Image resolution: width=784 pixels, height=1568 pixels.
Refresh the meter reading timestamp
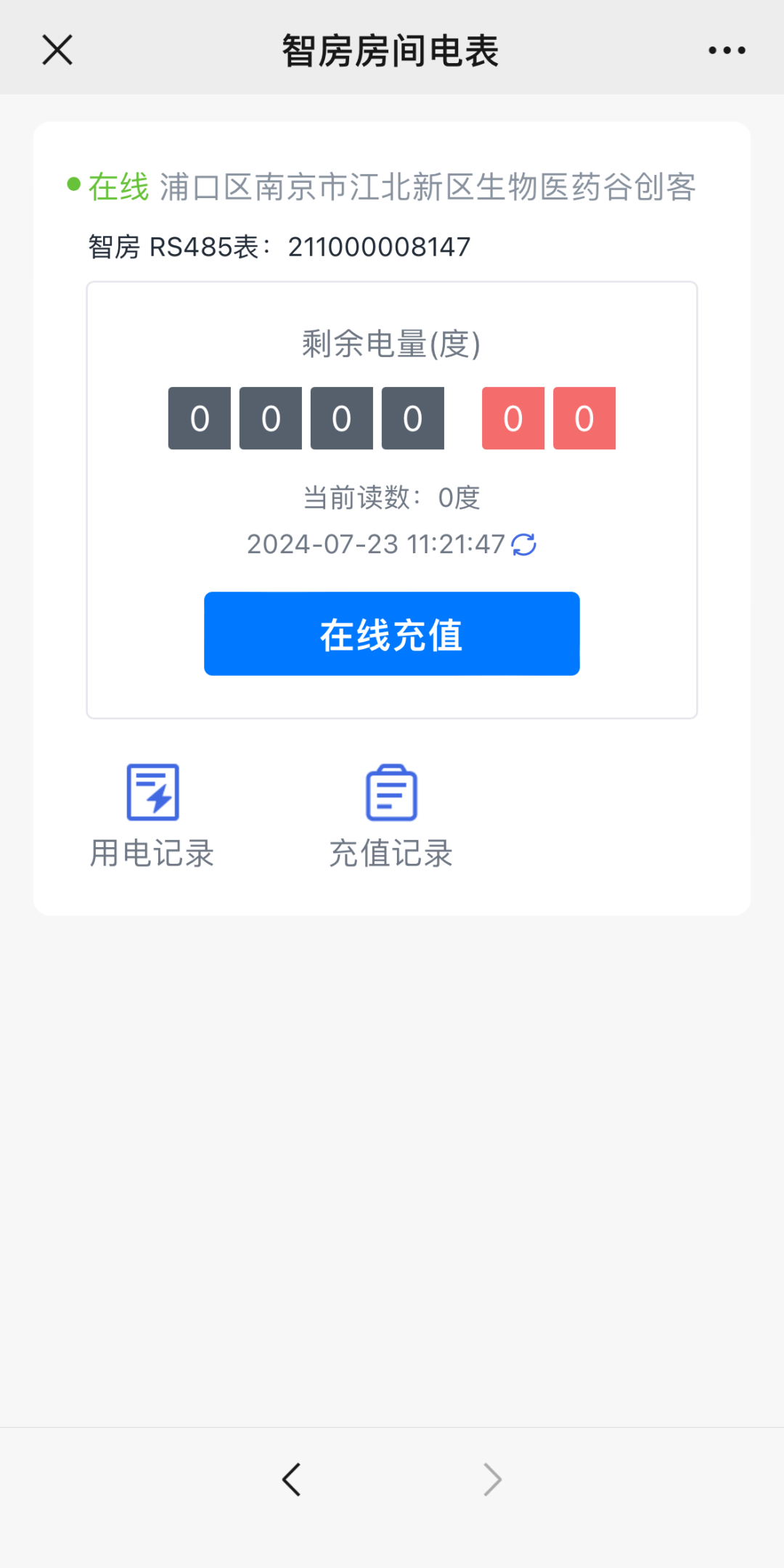pos(524,544)
